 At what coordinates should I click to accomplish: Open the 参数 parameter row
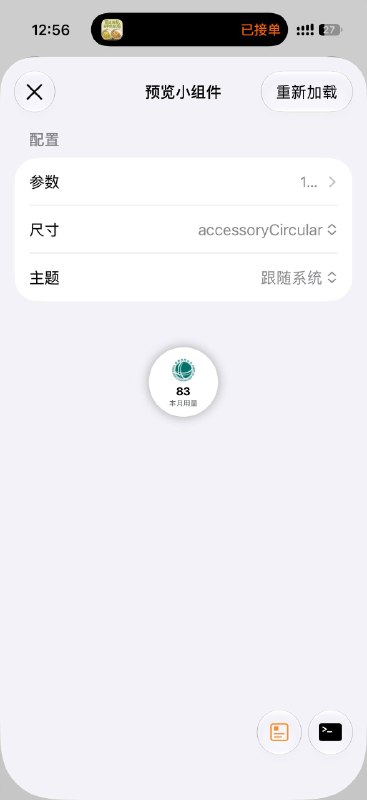click(x=183, y=182)
